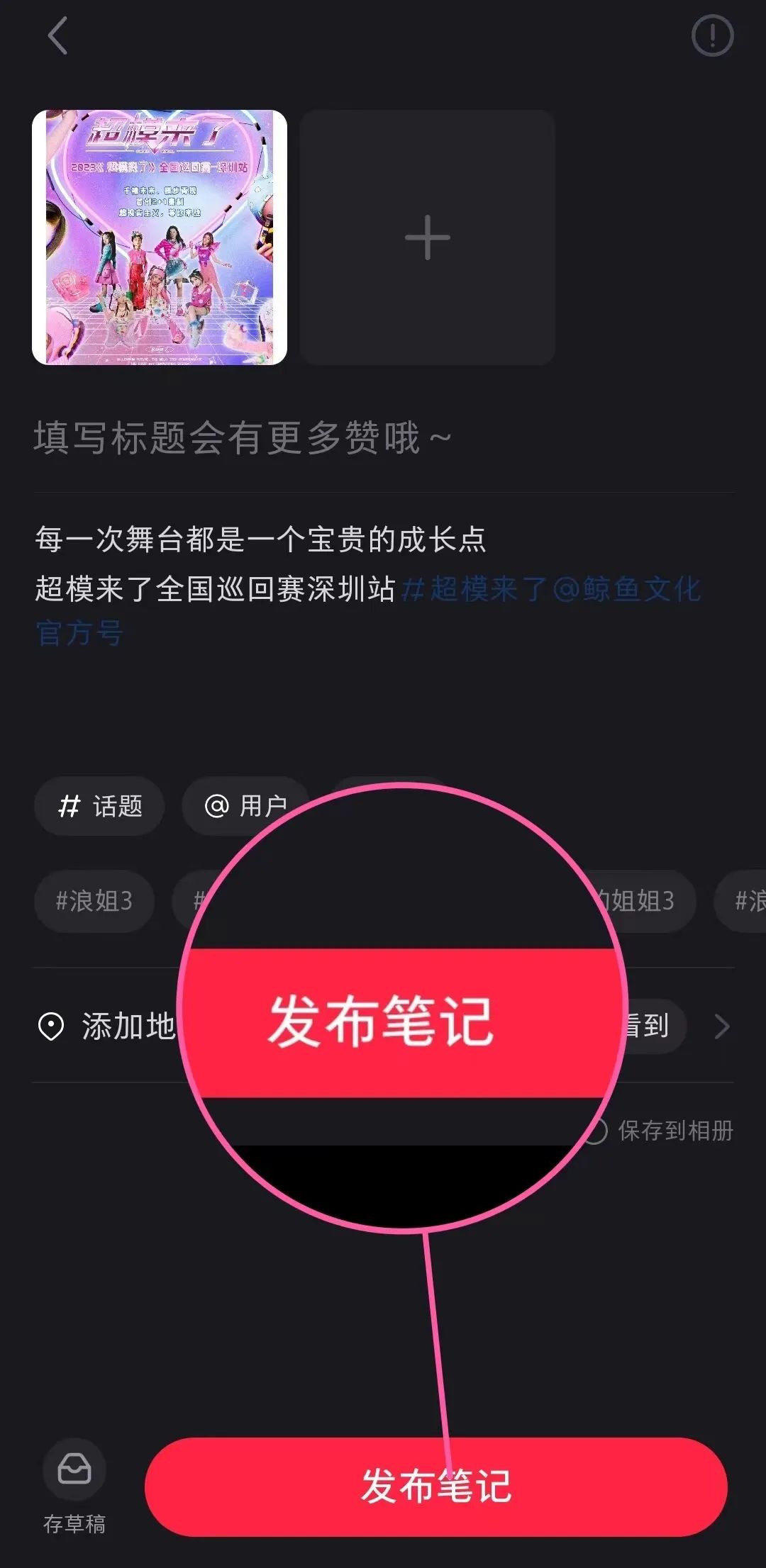Viewport: 766px width, 1568px height.
Task: Select the suggested tag #浪姐3
Action: pos(94,901)
